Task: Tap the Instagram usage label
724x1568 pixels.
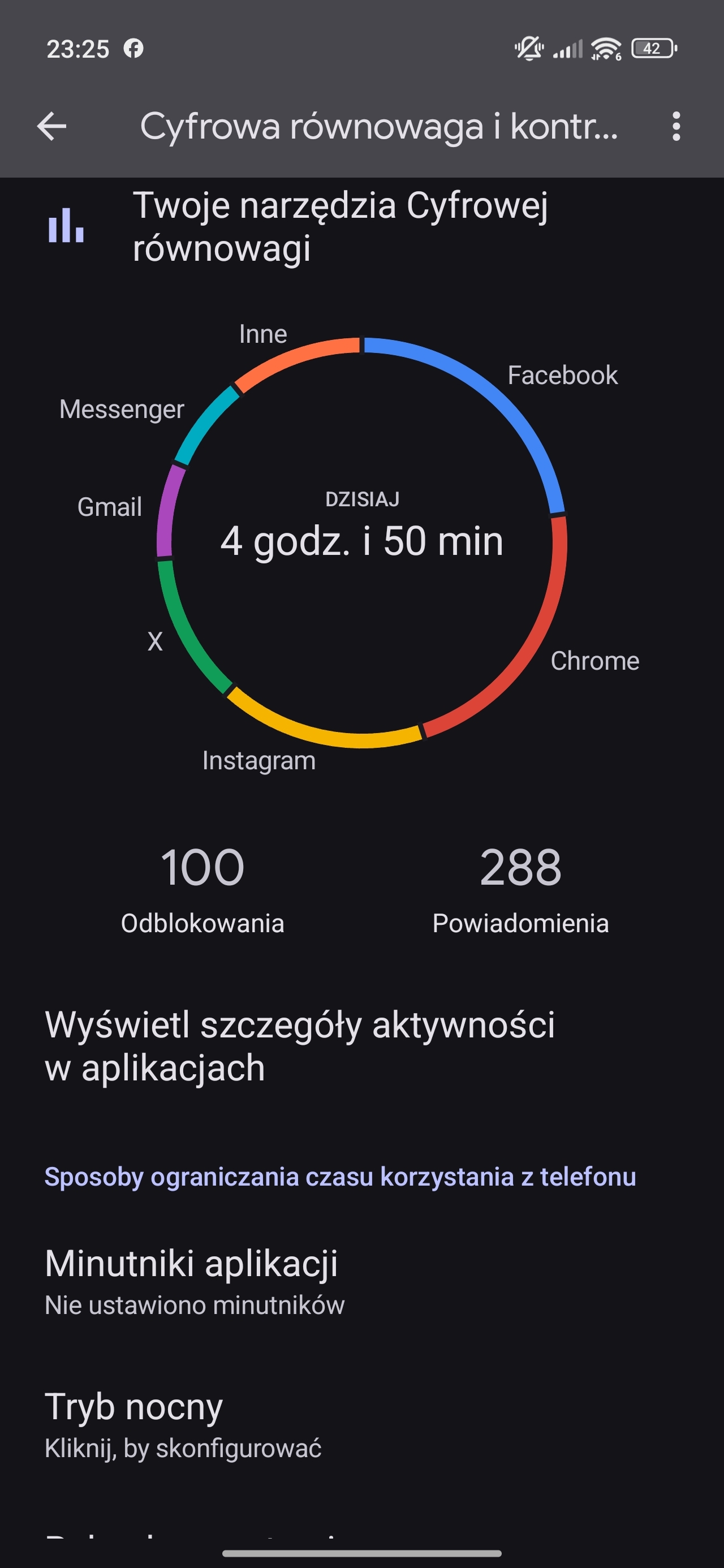Action: pyautogui.click(x=259, y=761)
